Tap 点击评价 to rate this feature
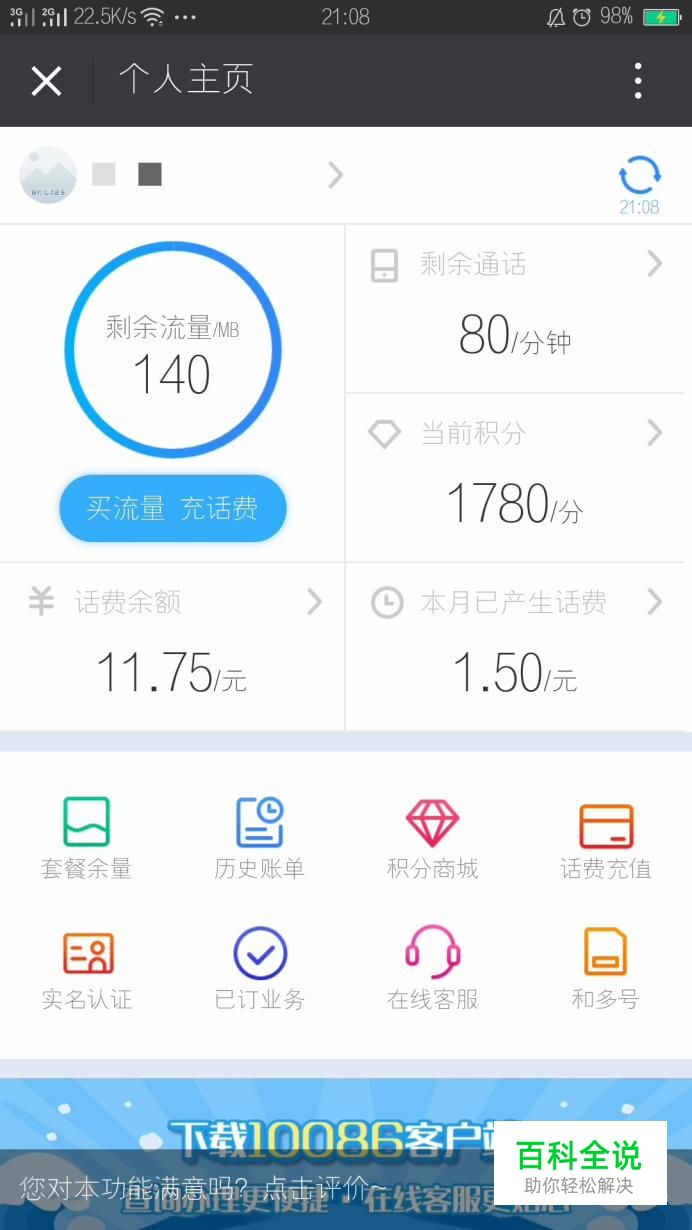Screen dimensions: 692x1230 (325, 1188)
